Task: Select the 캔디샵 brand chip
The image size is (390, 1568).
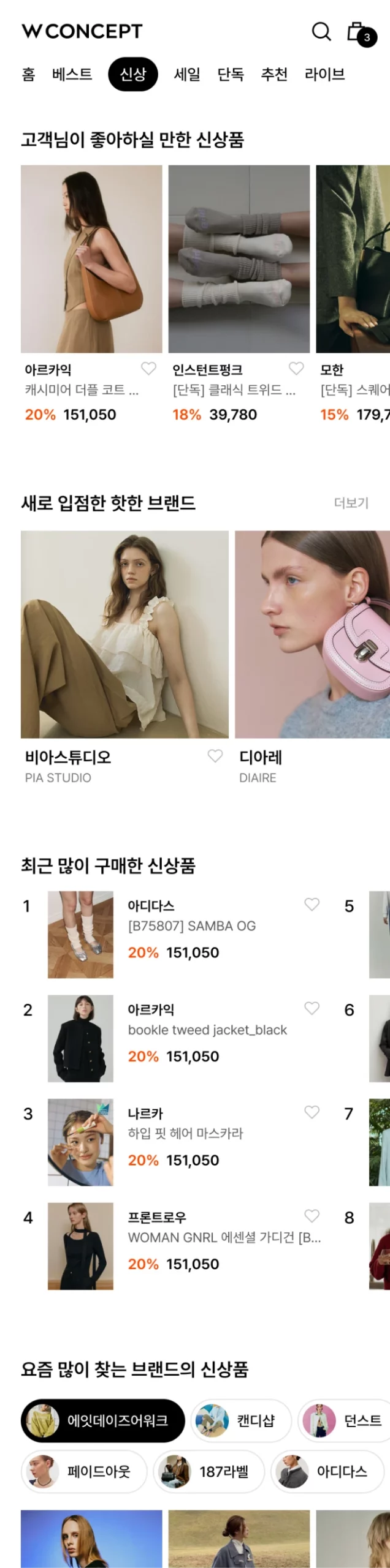Action: [x=241, y=1420]
